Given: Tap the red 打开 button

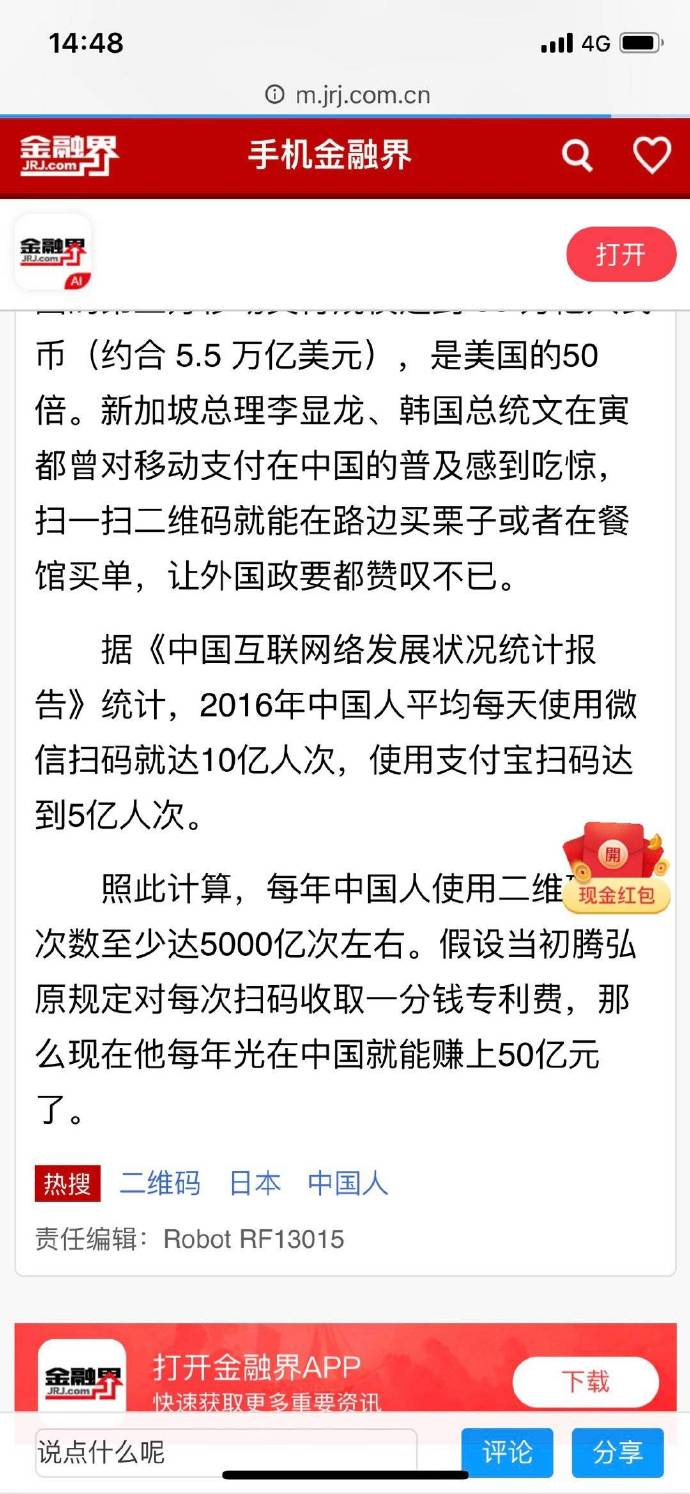Looking at the screenshot, I should [621, 255].
